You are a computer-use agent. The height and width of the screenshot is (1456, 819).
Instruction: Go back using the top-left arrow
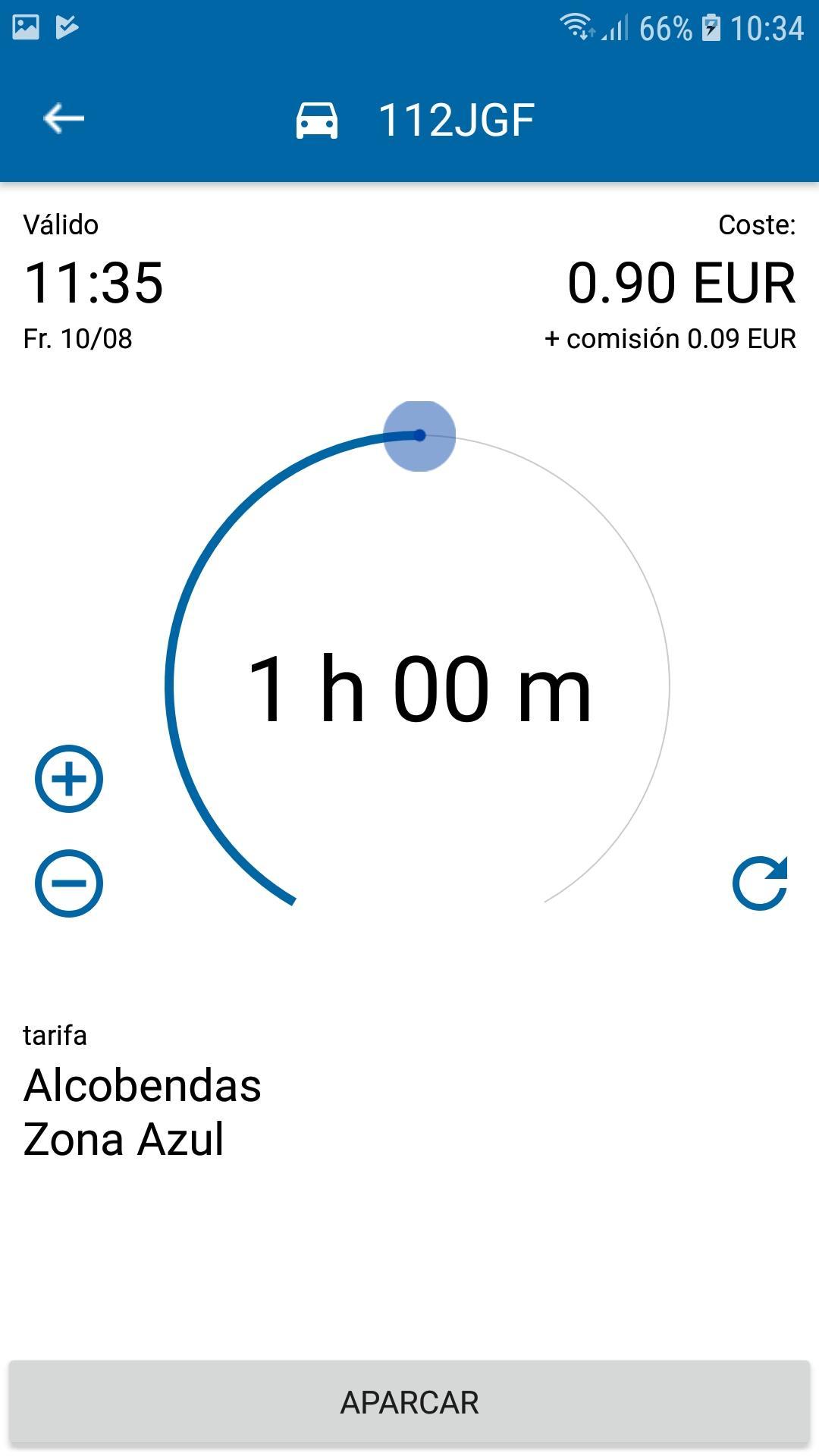tap(64, 119)
